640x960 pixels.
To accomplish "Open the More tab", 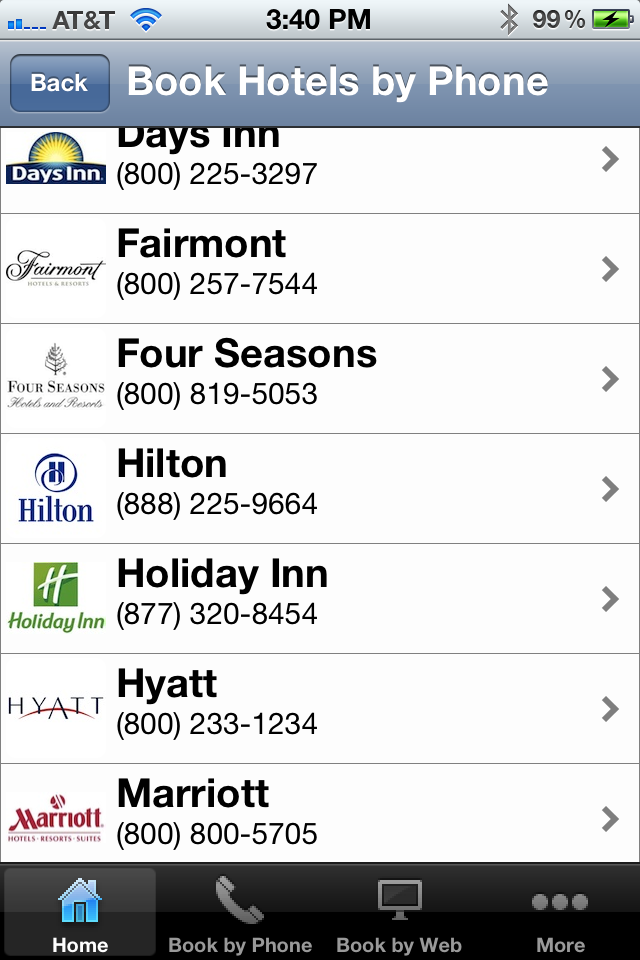I will point(560,912).
